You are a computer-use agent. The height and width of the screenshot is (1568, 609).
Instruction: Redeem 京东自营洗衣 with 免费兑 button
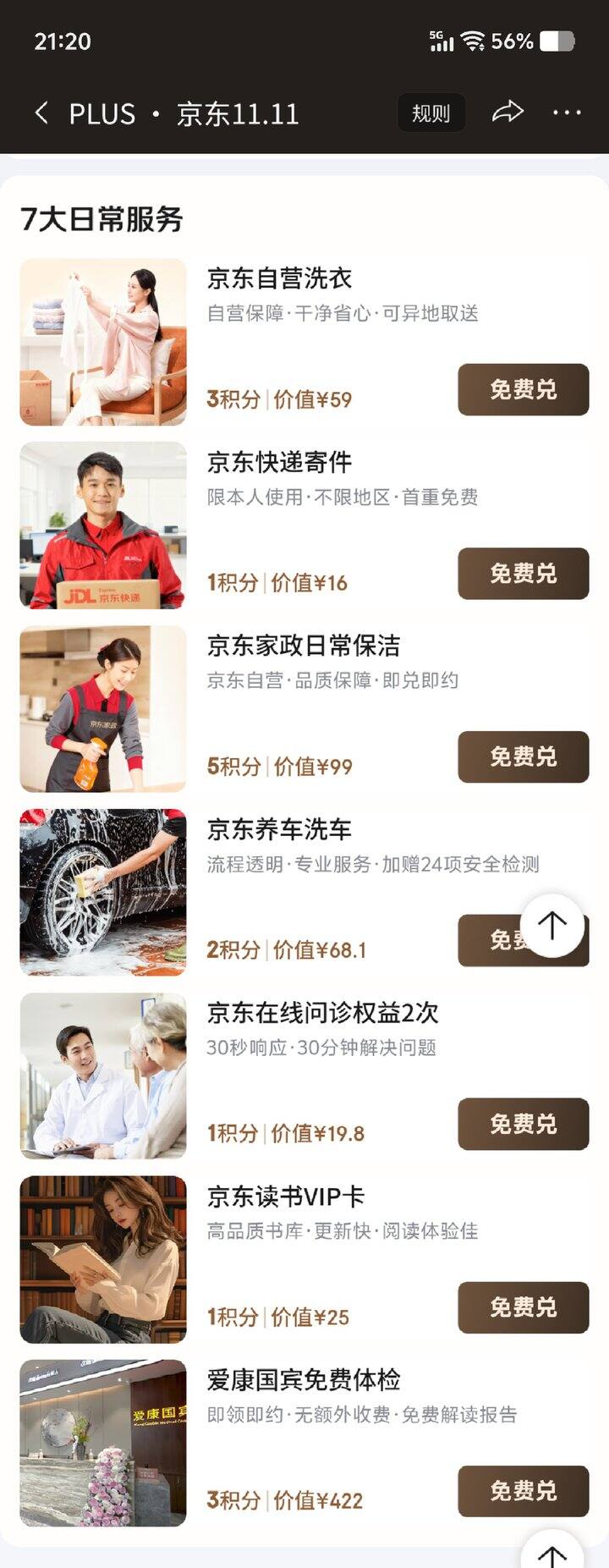523,389
